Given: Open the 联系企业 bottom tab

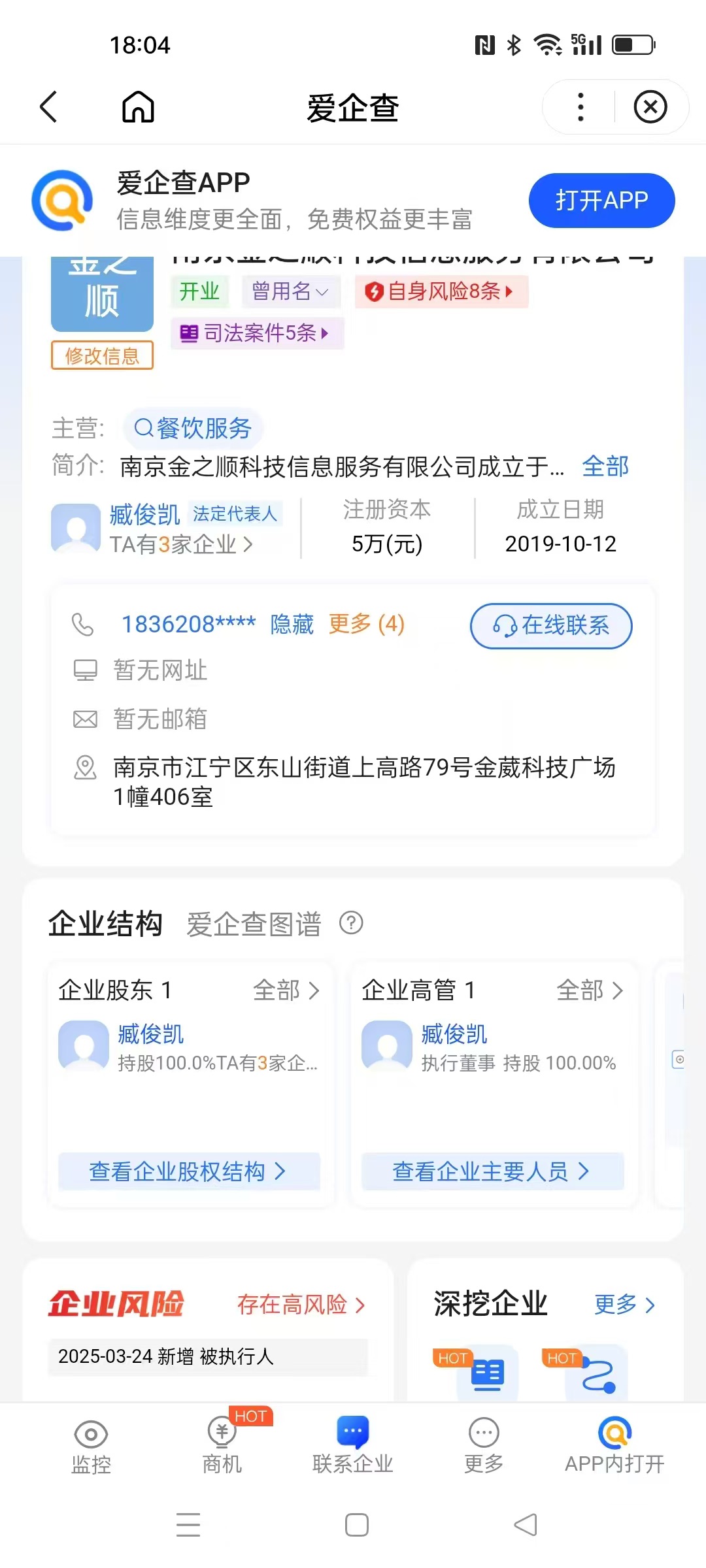Looking at the screenshot, I should click(x=352, y=1446).
